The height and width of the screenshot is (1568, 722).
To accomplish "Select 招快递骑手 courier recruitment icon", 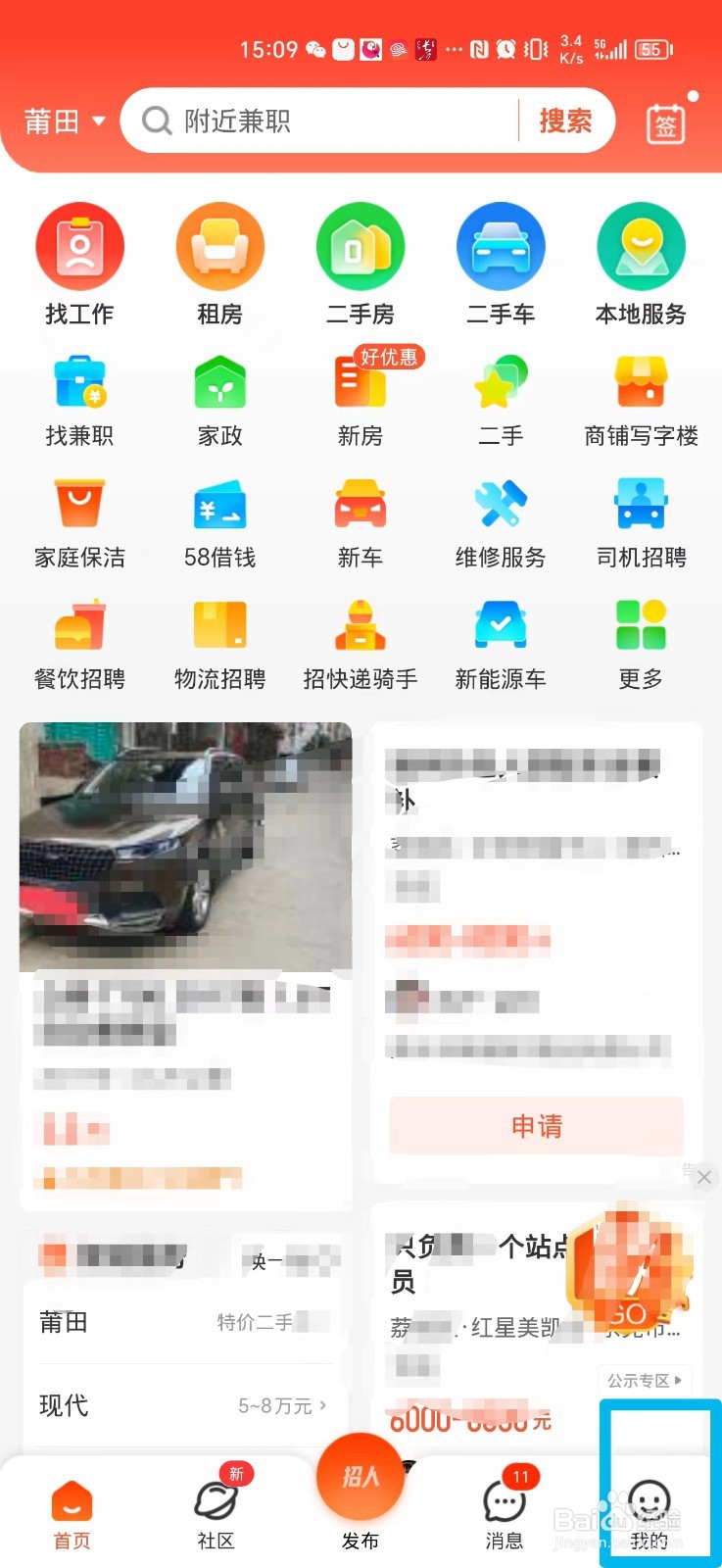I will 360,642.
